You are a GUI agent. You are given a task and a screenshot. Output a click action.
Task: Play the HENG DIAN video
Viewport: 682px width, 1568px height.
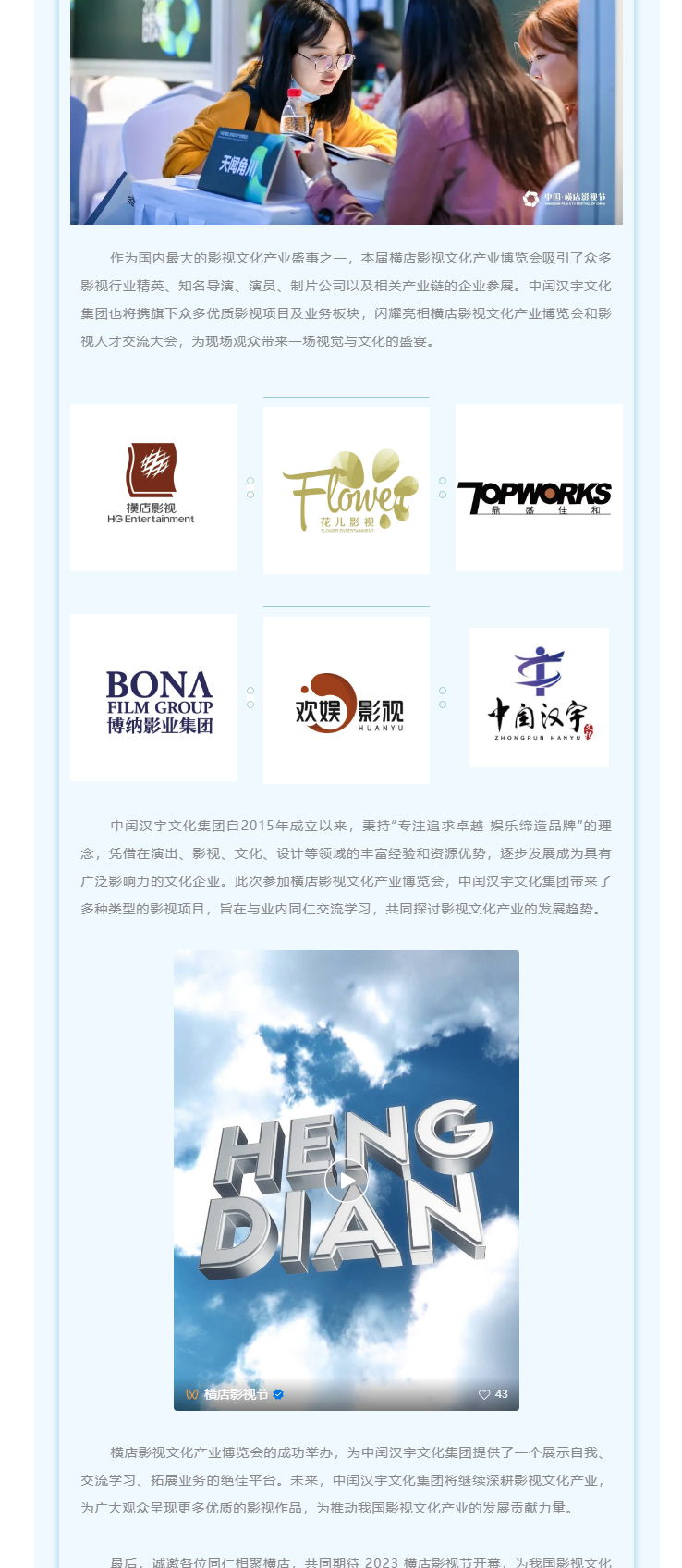pos(347,1181)
